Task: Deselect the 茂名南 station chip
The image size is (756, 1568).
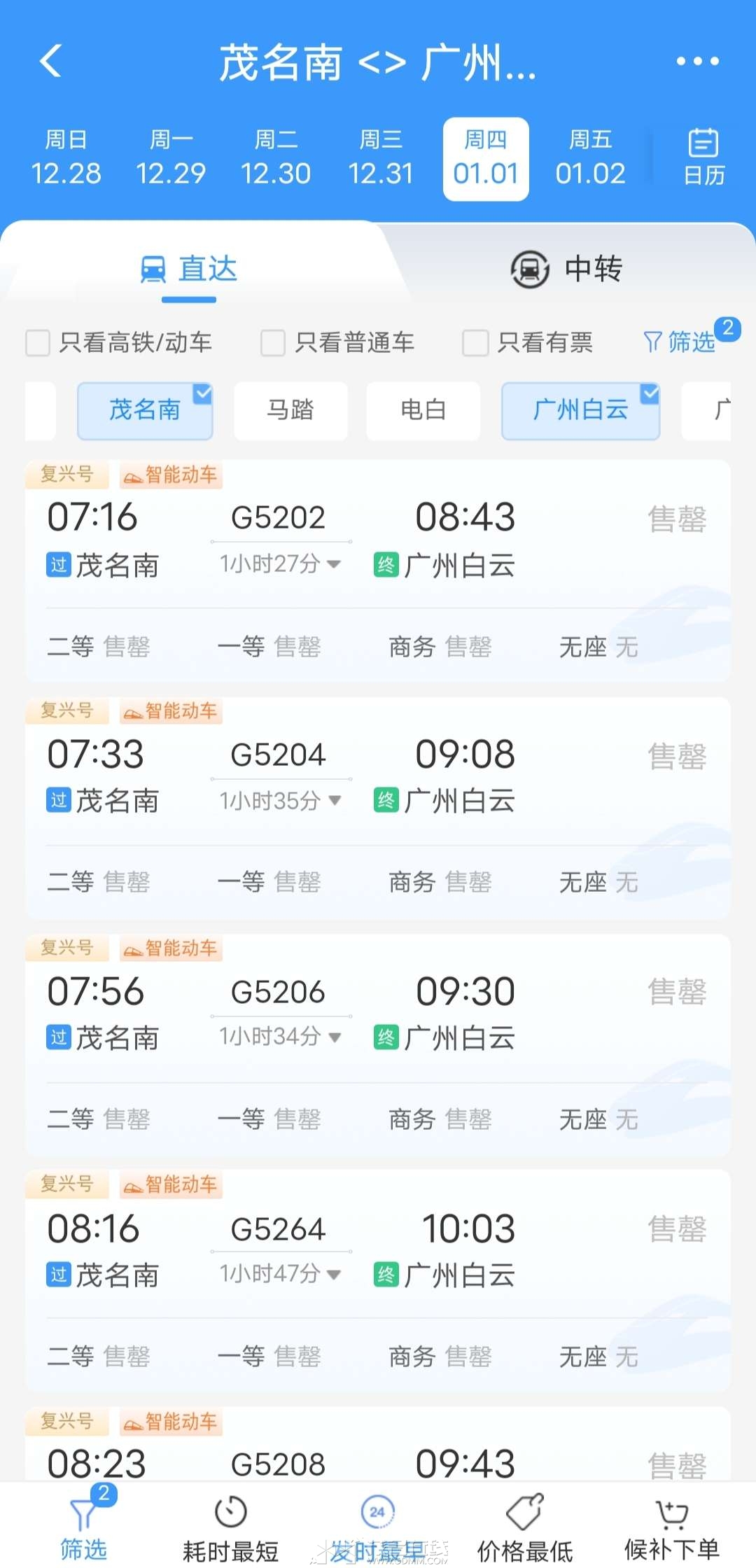Action: coord(145,410)
